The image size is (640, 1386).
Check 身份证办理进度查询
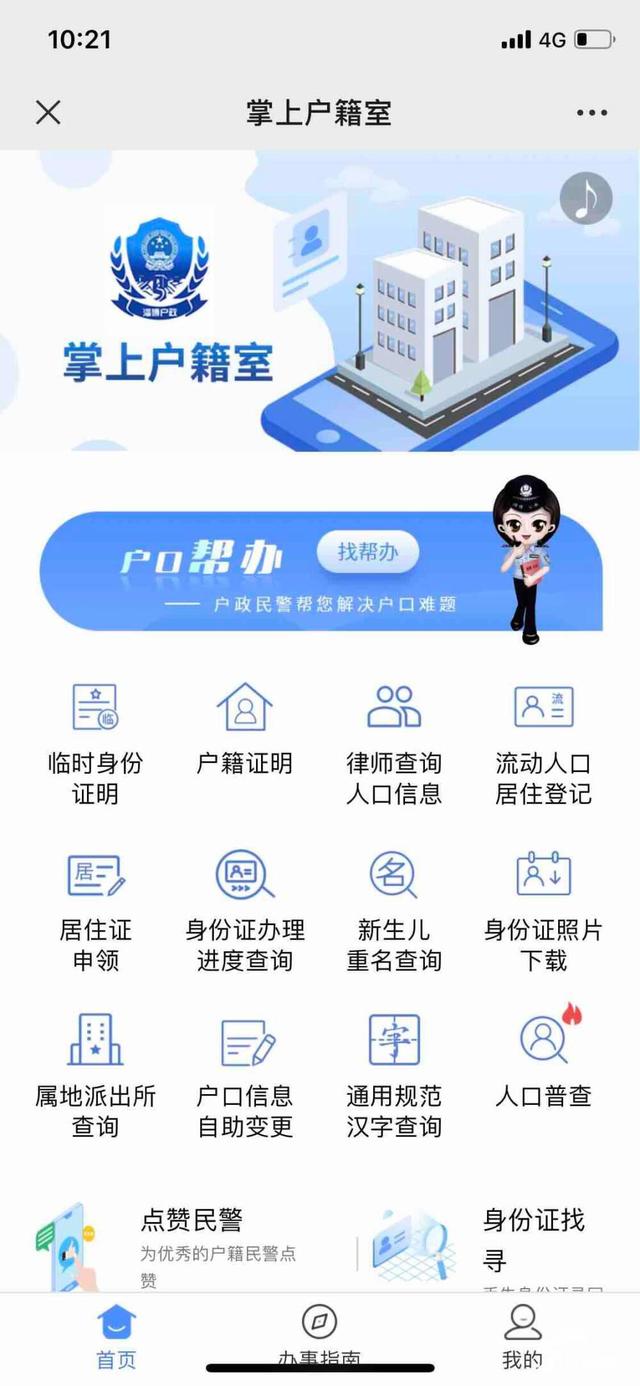click(x=245, y=908)
